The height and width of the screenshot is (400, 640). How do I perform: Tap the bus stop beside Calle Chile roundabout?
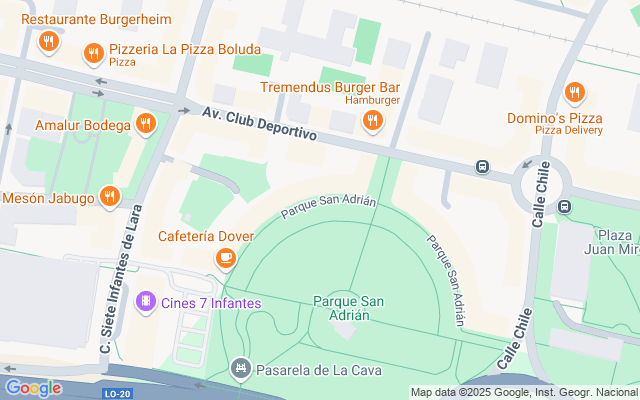tap(564, 207)
